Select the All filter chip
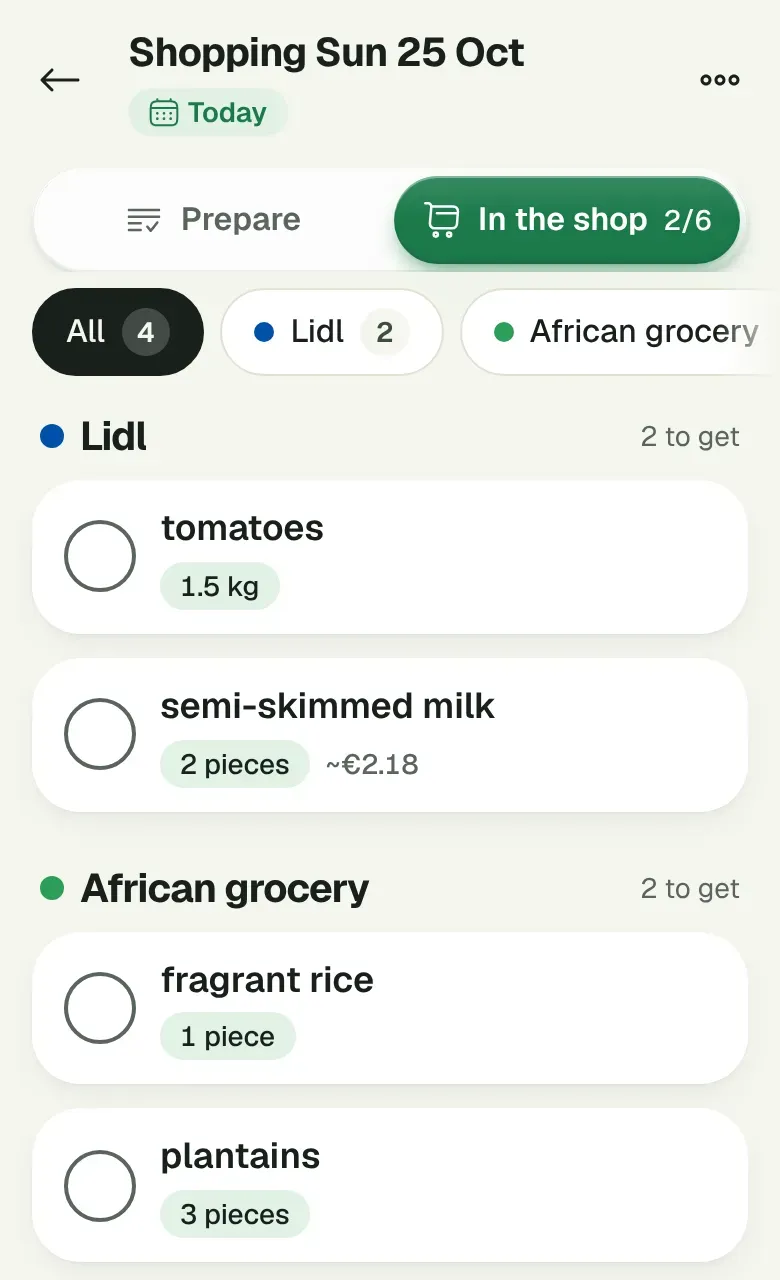The image size is (780, 1280). pyautogui.click(x=118, y=332)
